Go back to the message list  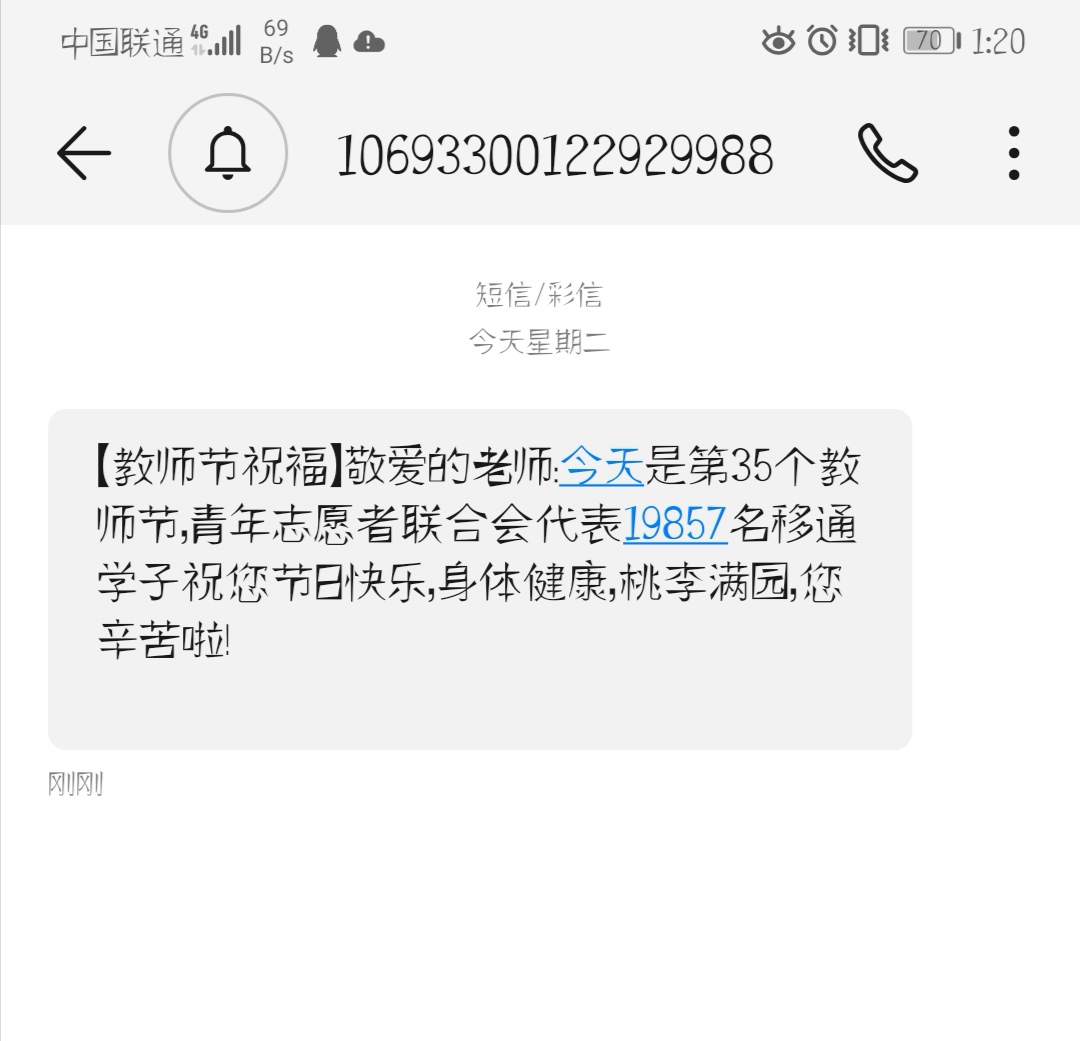(83, 154)
